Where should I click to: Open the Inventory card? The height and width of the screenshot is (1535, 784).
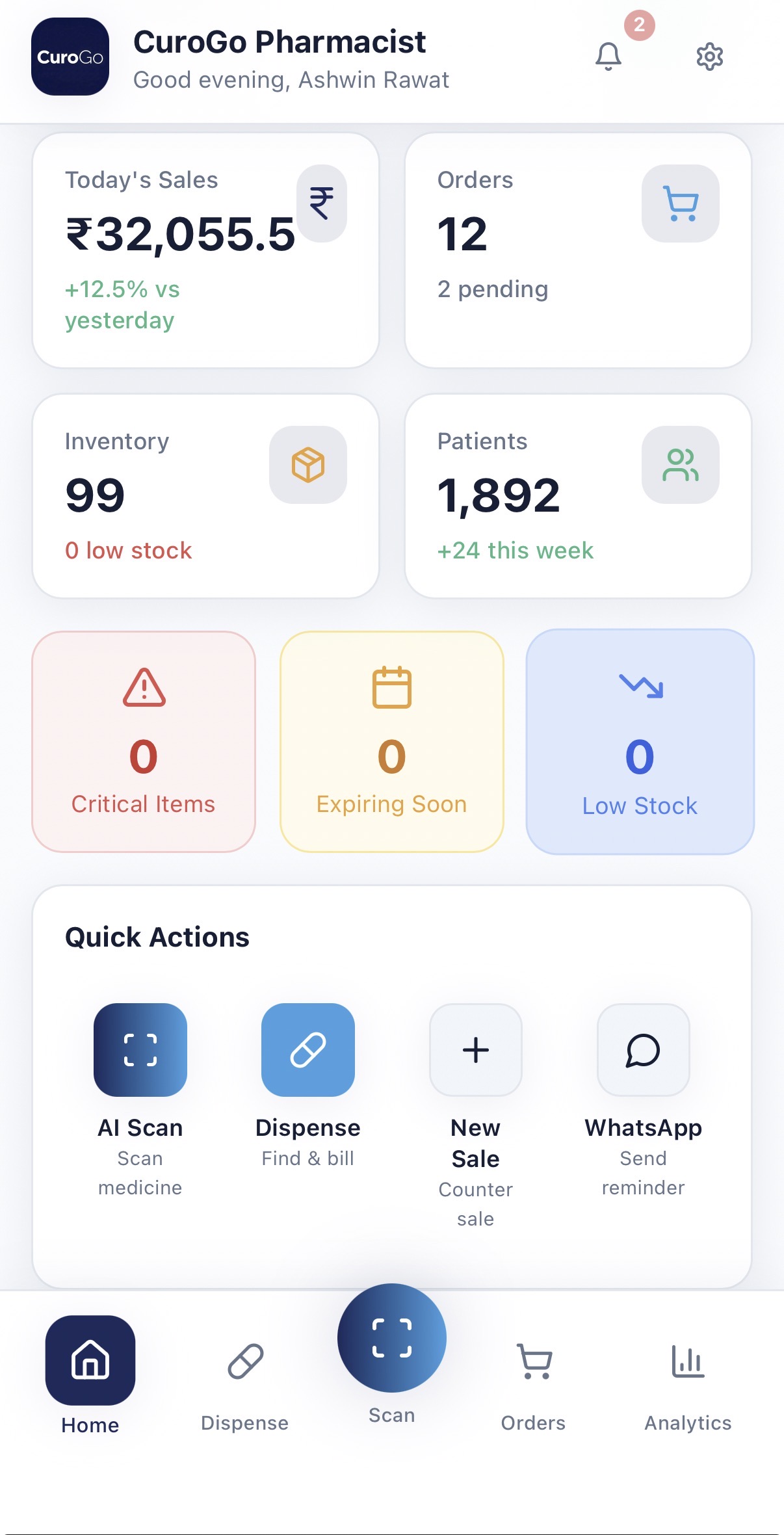205,495
